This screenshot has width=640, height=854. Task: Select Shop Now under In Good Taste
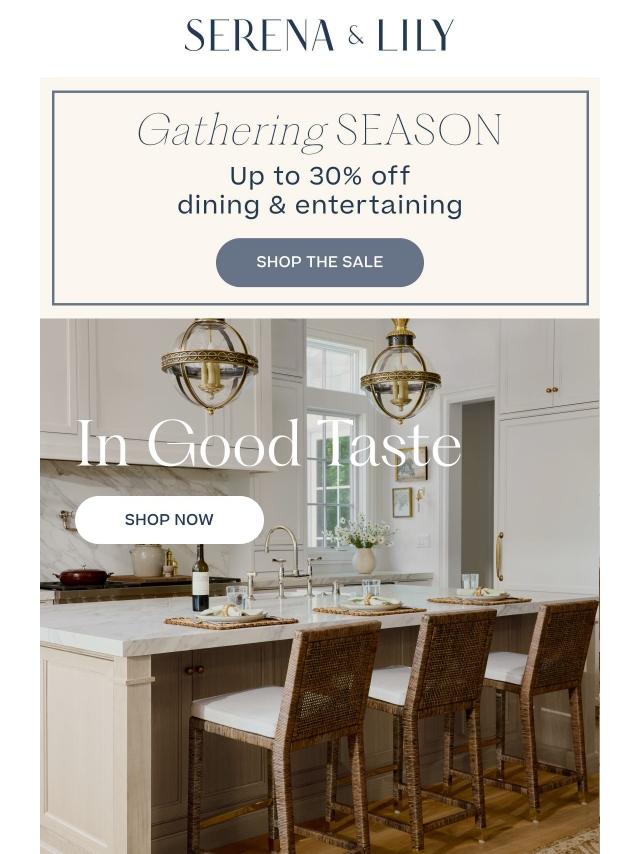point(169,520)
